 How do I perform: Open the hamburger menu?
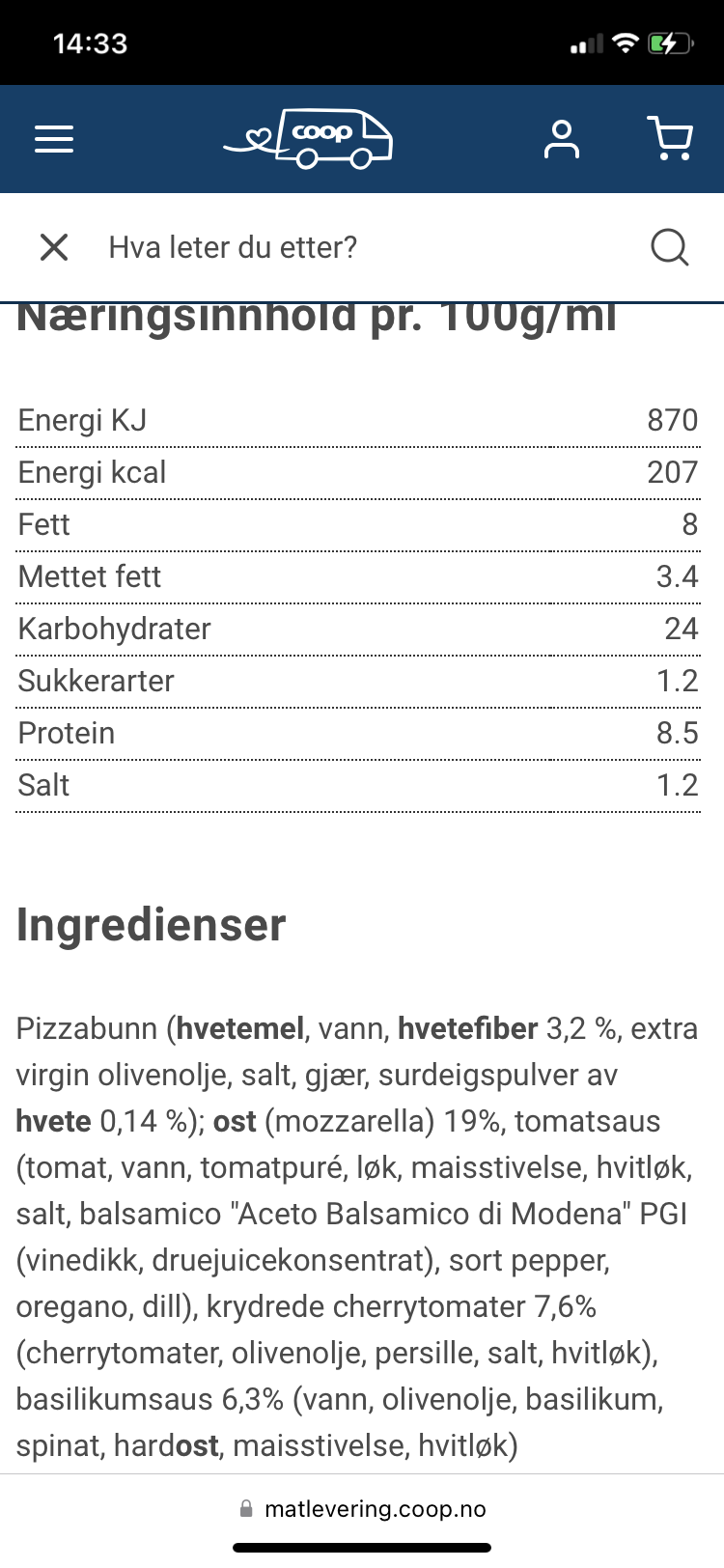click(54, 139)
